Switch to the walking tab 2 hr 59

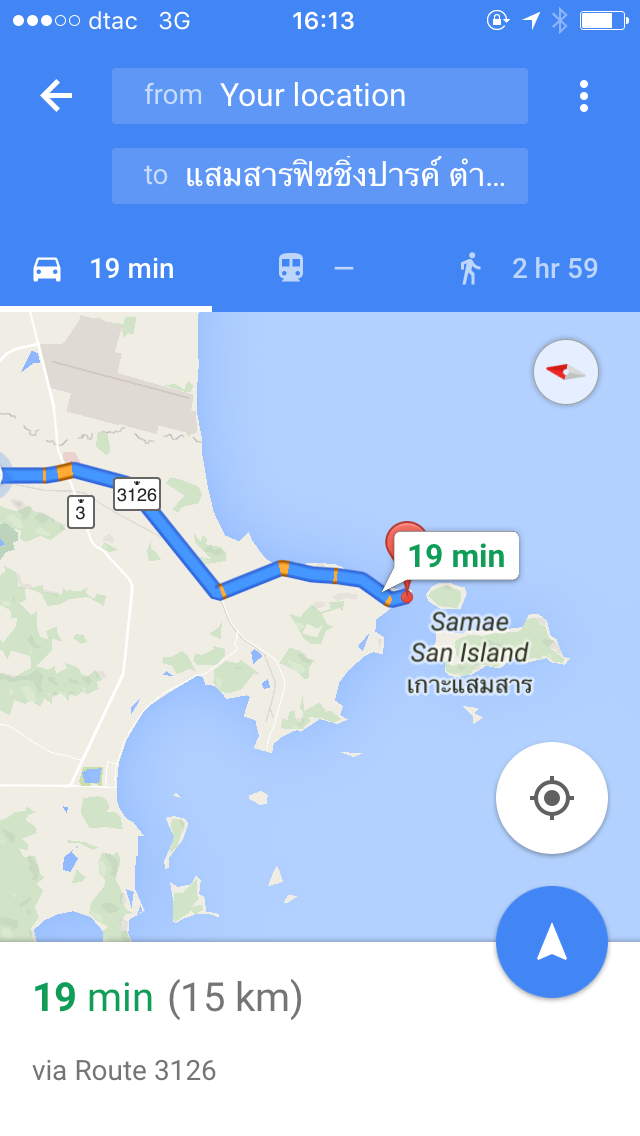click(529, 268)
